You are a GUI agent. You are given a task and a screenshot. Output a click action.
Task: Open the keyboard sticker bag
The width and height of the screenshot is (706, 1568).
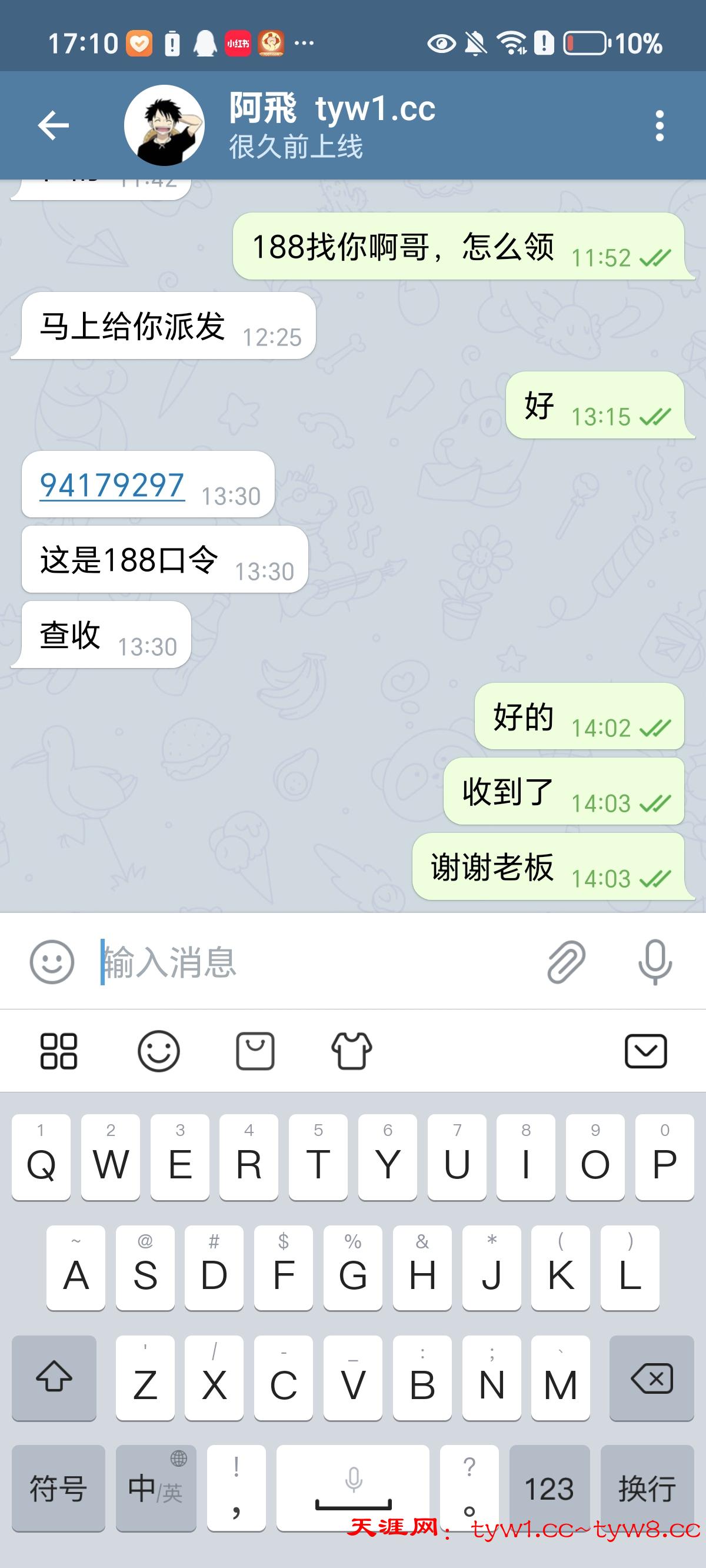pyautogui.click(x=255, y=1051)
